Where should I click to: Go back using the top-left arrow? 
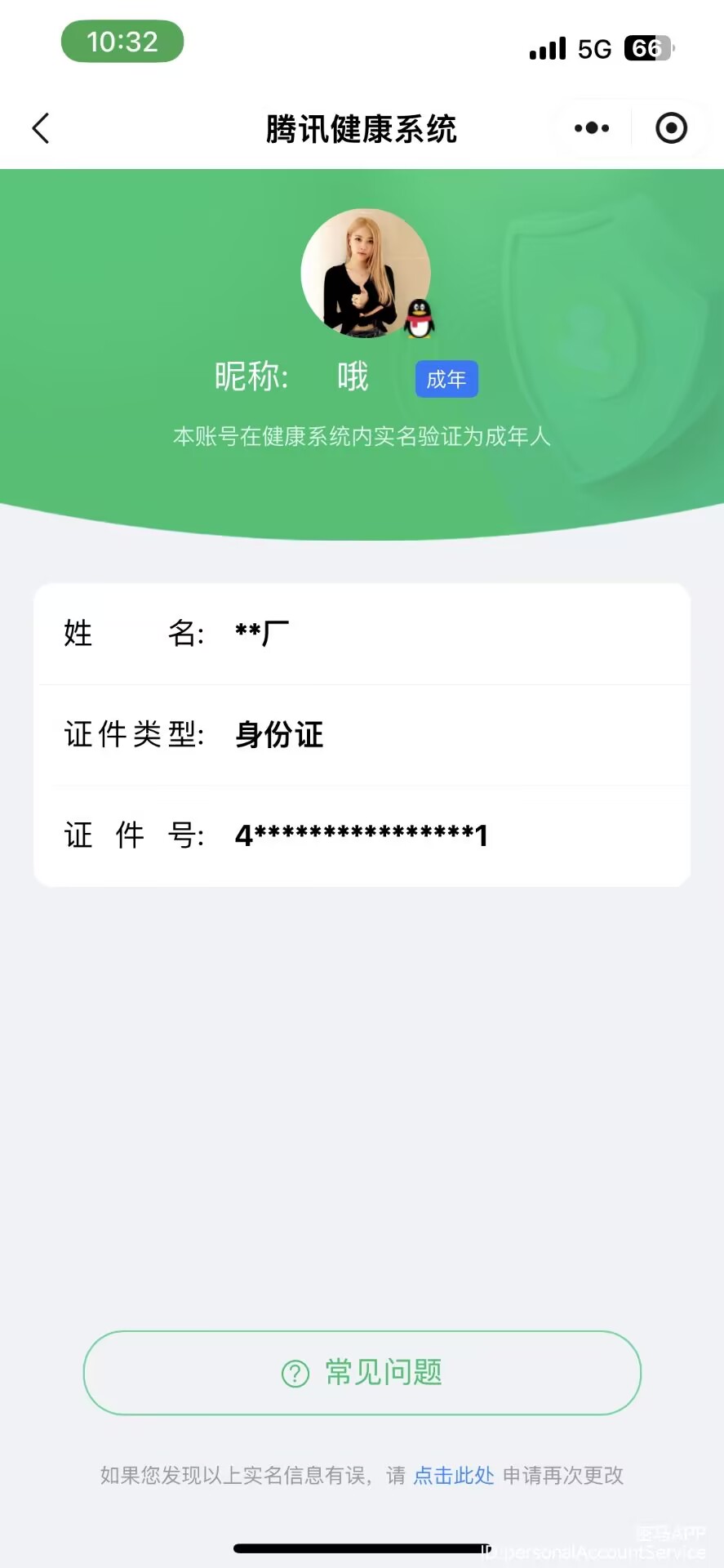point(41,128)
